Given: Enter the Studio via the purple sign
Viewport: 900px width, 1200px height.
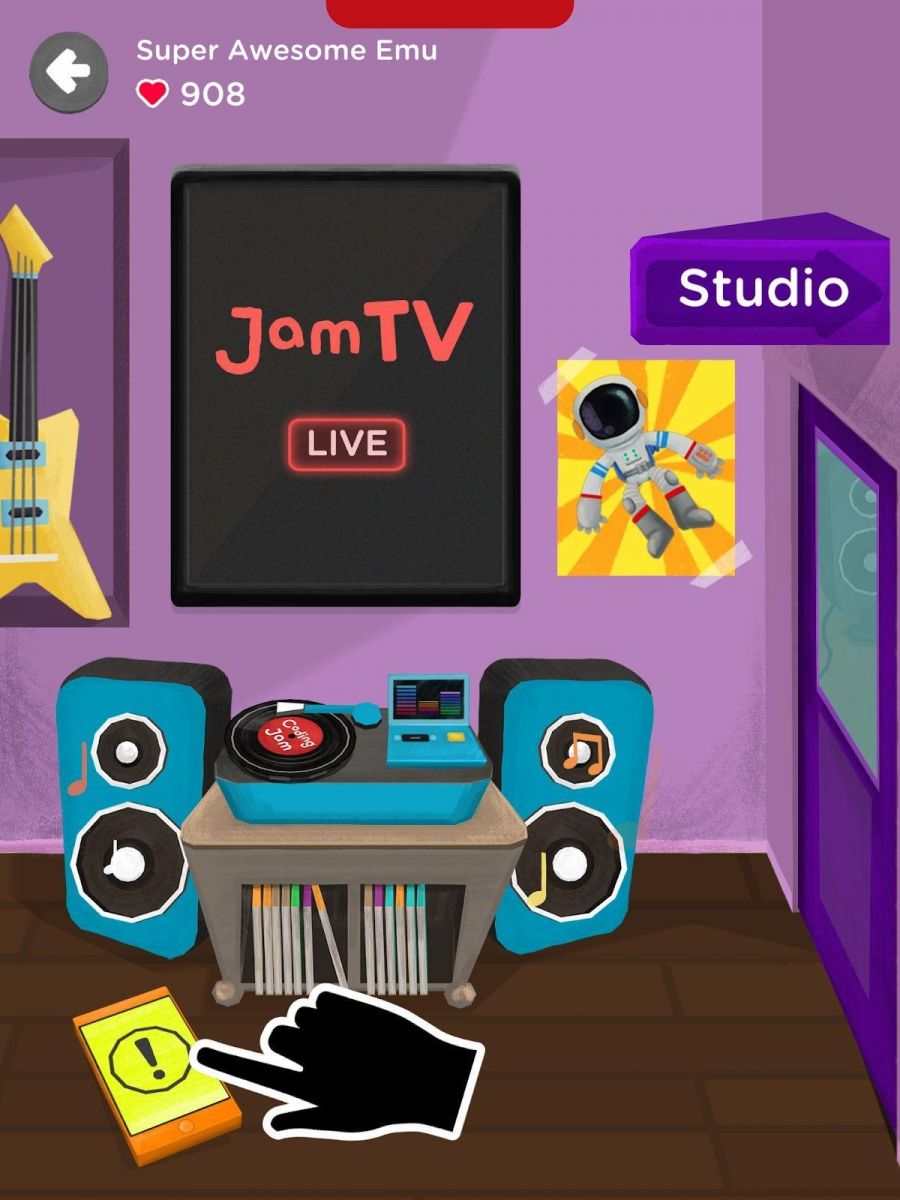Looking at the screenshot, I should (x=762, y=288).
